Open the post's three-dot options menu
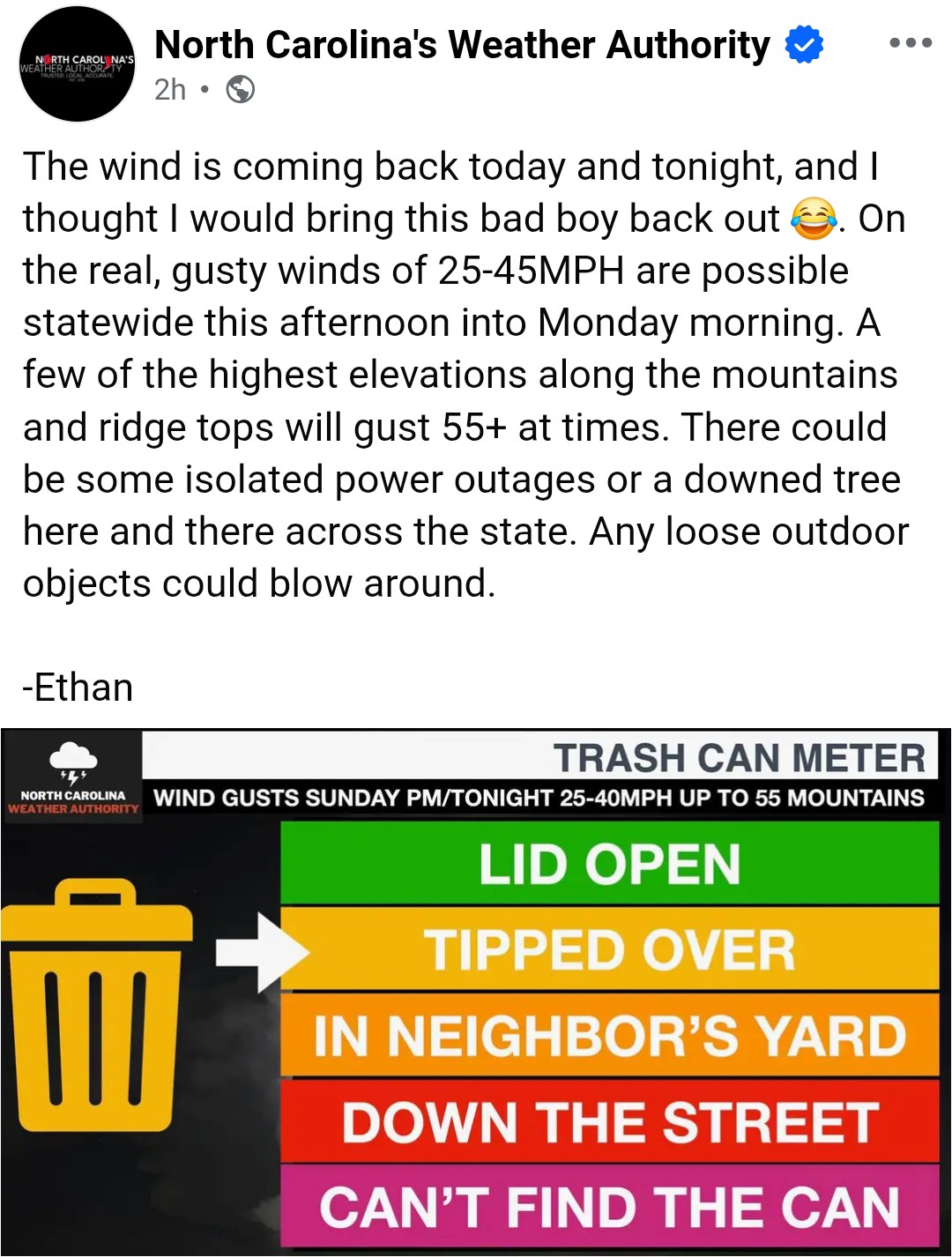This screenshot has width=952, height=1257. [x=911, y=42]
